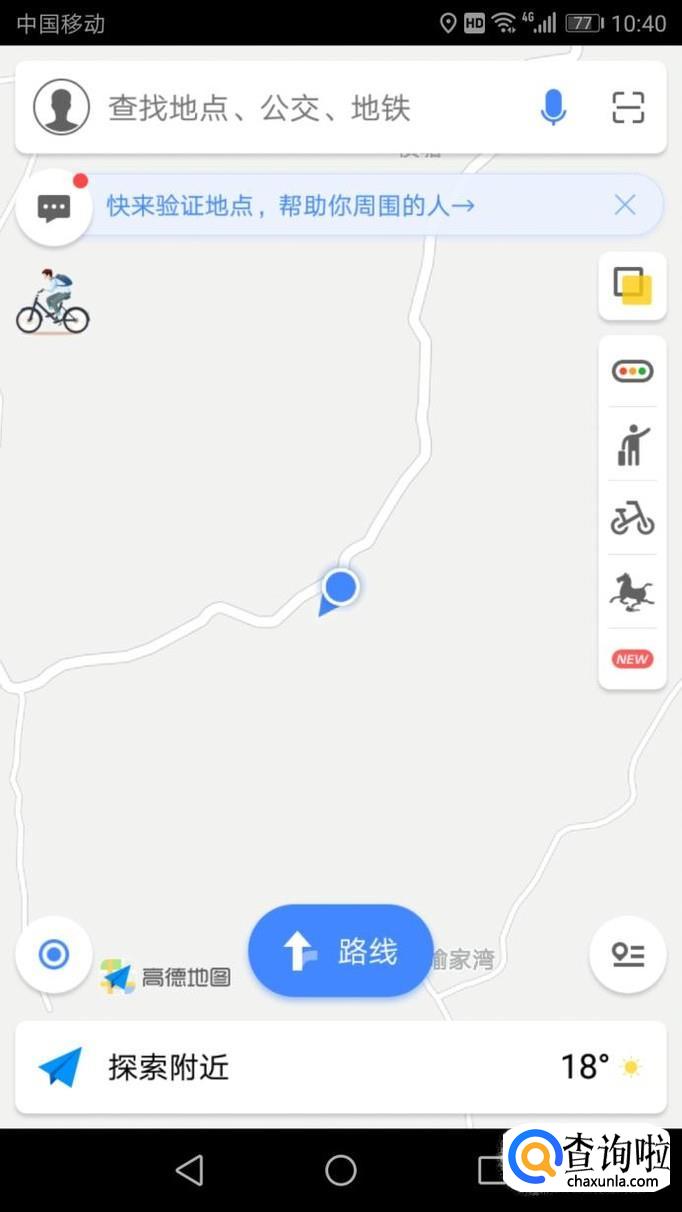Dismiss the verify places banner
The height and width of the screenshot is (1212, 682).
tap(625, 206)
